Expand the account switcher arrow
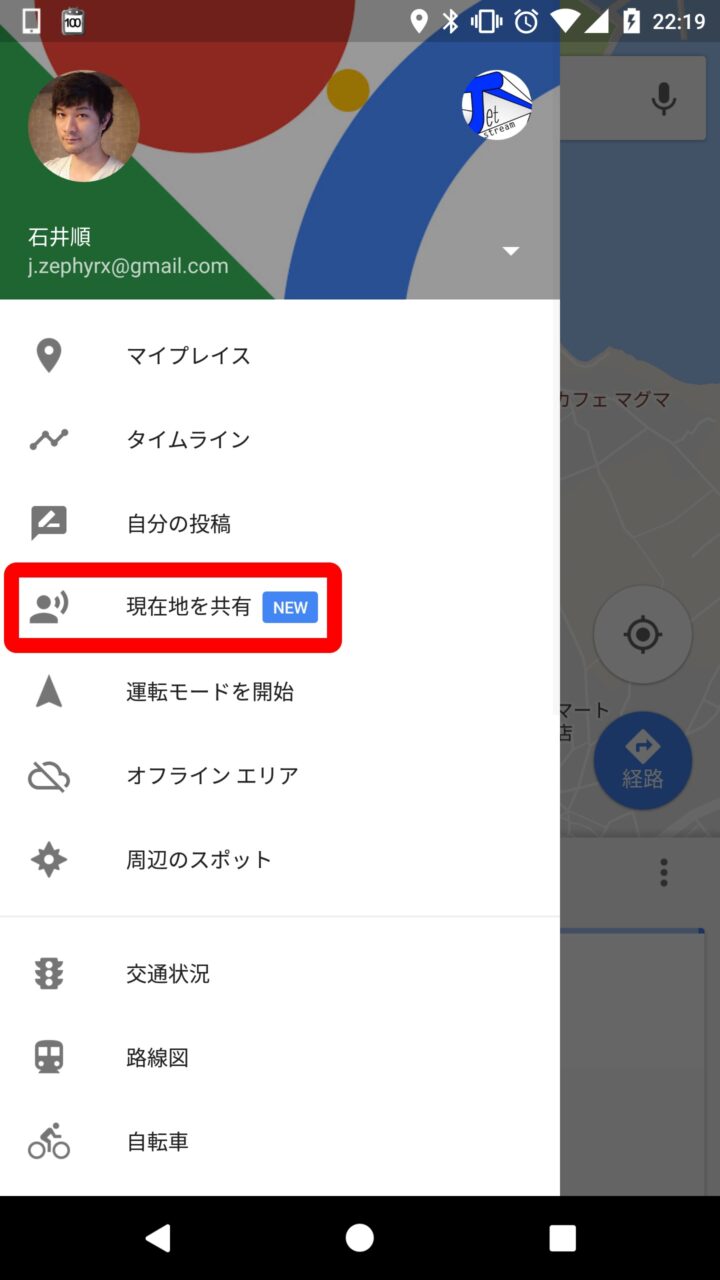The height and width of the screenshot is (1280, 720). click(x=511, y=251)
